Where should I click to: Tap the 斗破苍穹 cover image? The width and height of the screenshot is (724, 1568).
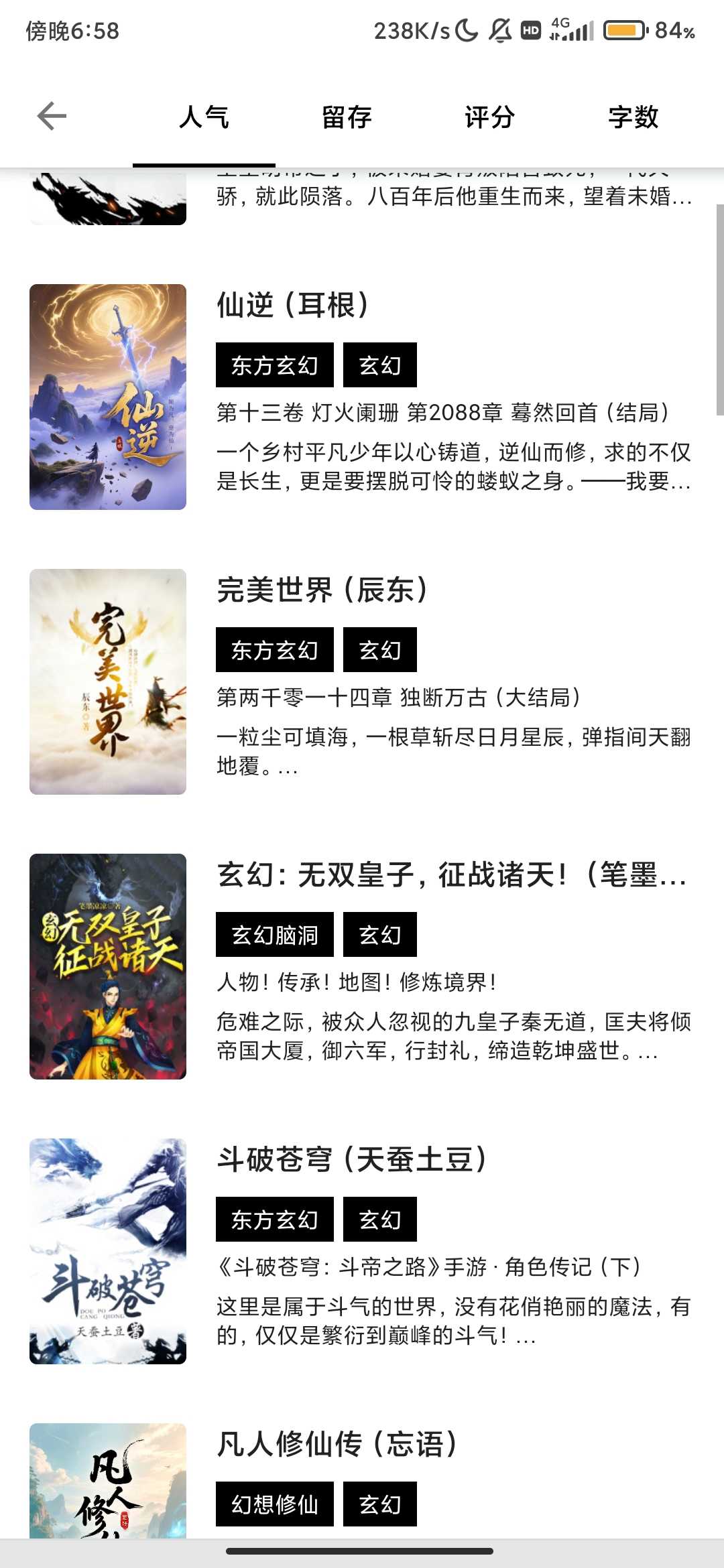point(108,1251)
